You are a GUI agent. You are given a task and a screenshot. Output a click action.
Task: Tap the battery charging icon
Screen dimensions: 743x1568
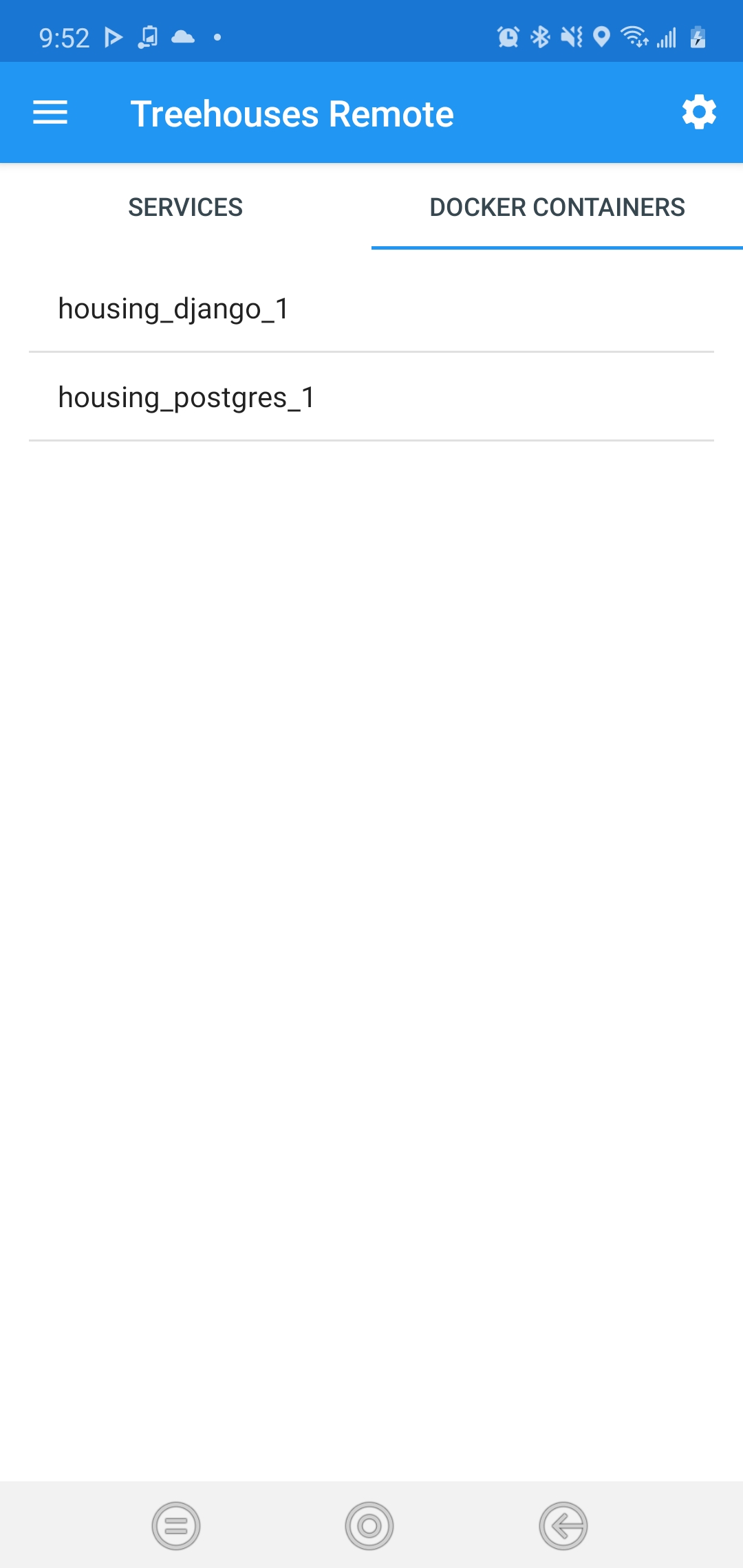coord(697,39)
